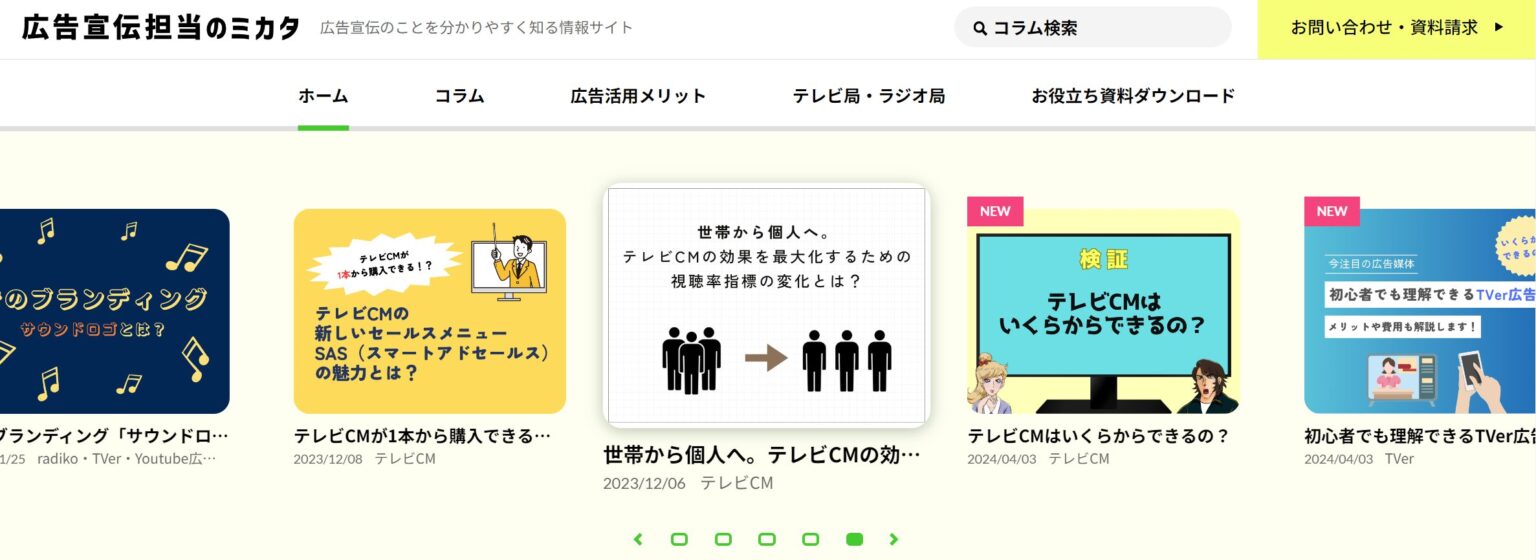This screenshot has height=560, width=1536.
Task: Go to 広告活用メリット tab
Action: click(638, 96)
